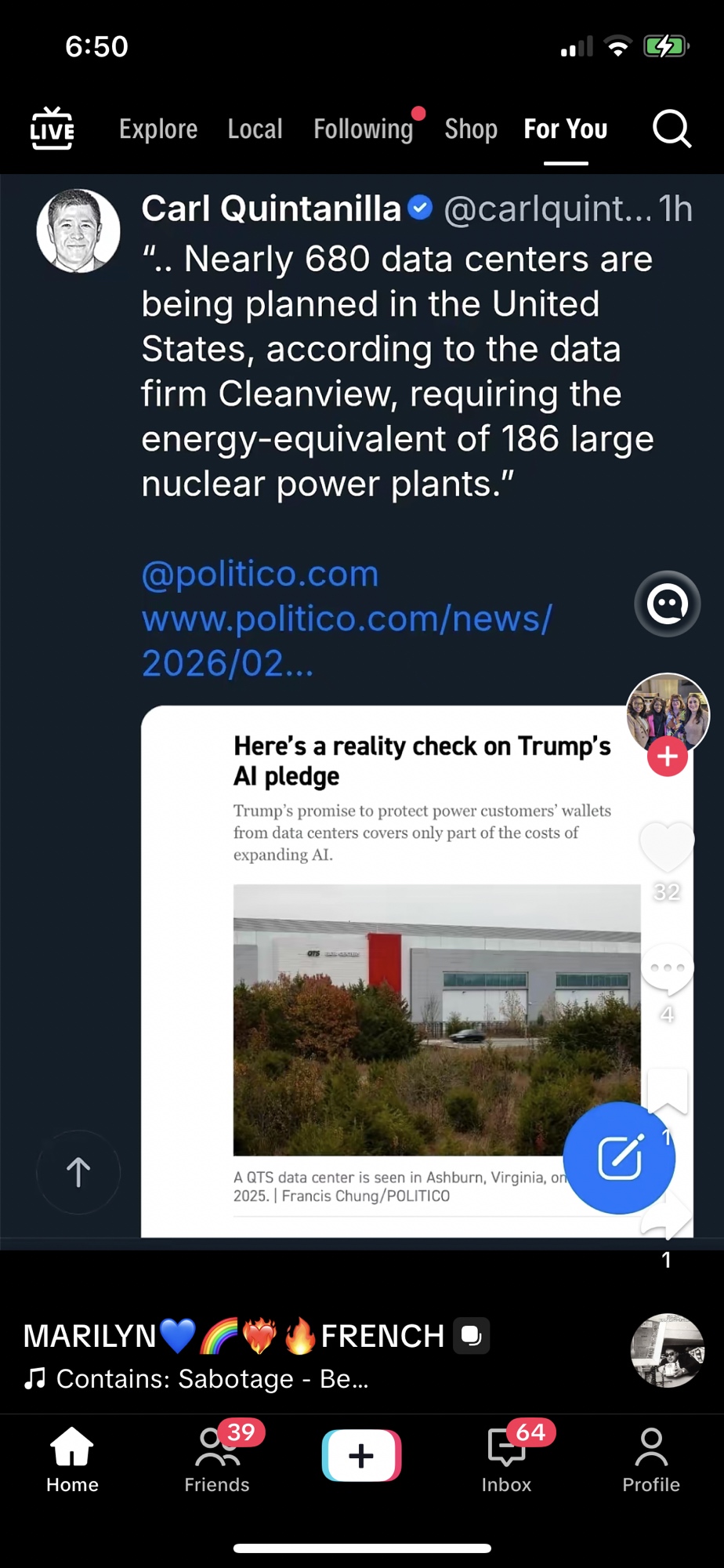View the Sabotage sound details
Viewport: 724px width, 1568px height.
[x=212, y=1378]
